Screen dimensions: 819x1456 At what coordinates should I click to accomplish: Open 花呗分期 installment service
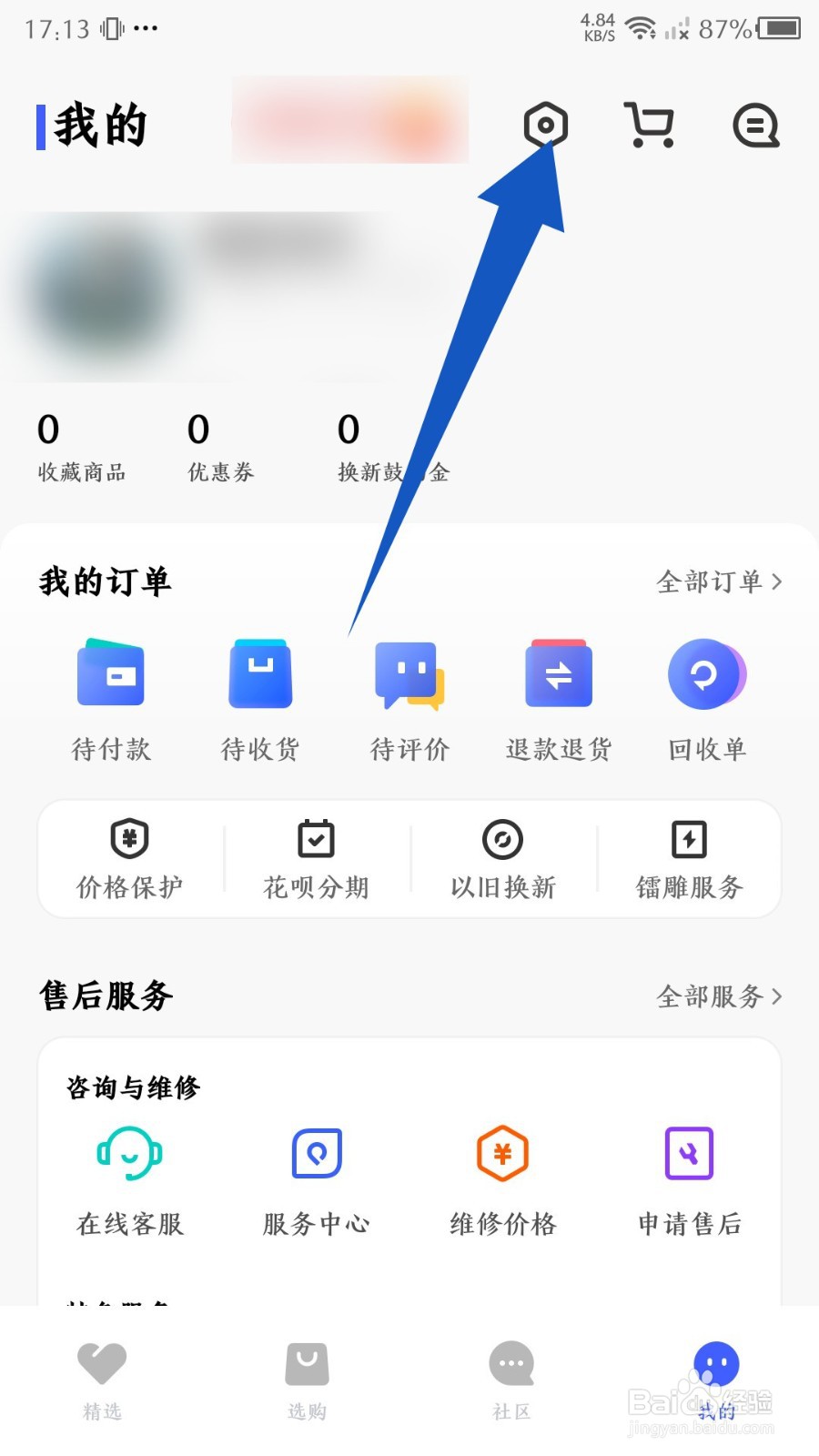pyautogui.click(x=314, y=860)
